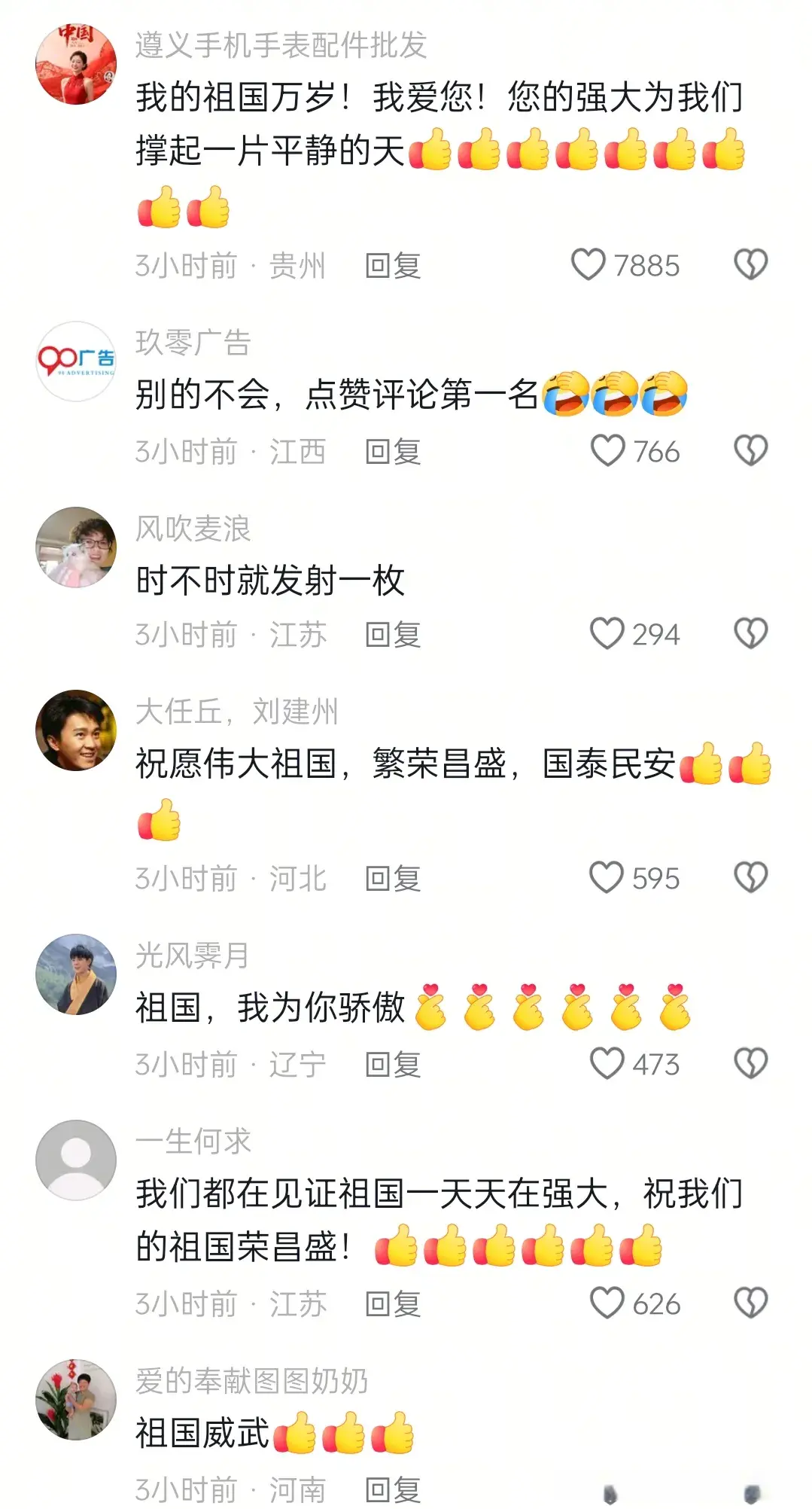Reply to 爱的奉献图图奶奶's comment
This screenshot has height=1509, width=812.
(x=392, y=1489)
